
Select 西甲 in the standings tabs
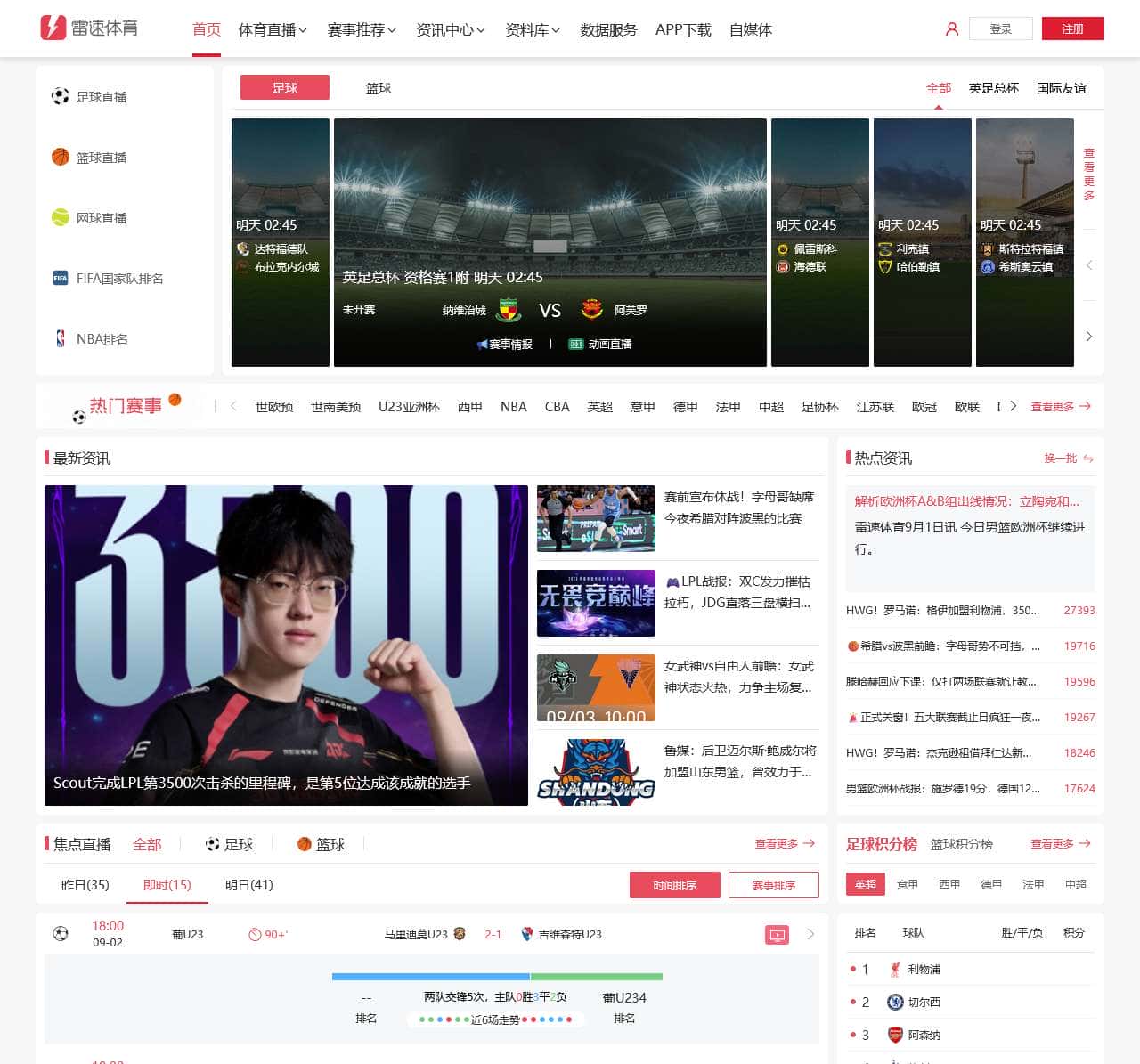click(949, 885)
